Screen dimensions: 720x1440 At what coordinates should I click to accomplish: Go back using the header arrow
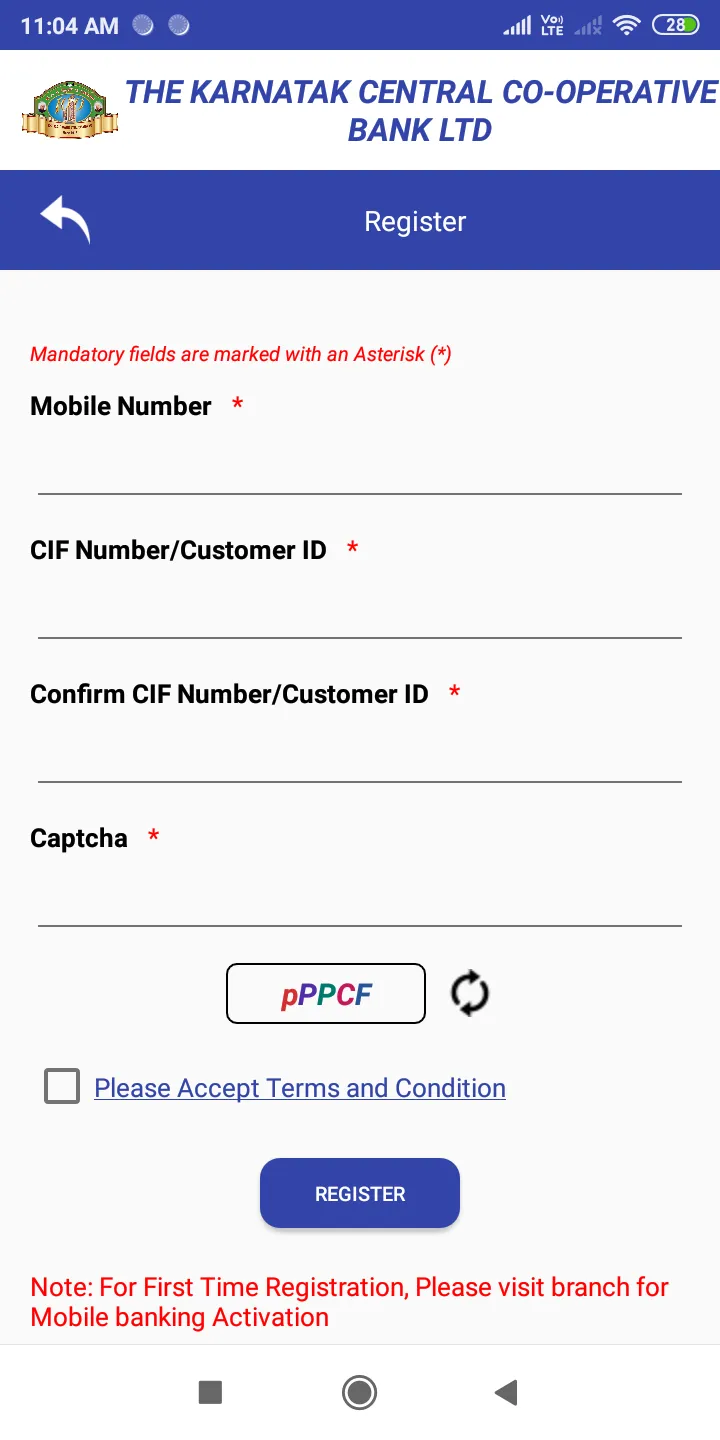pos(65,220)
